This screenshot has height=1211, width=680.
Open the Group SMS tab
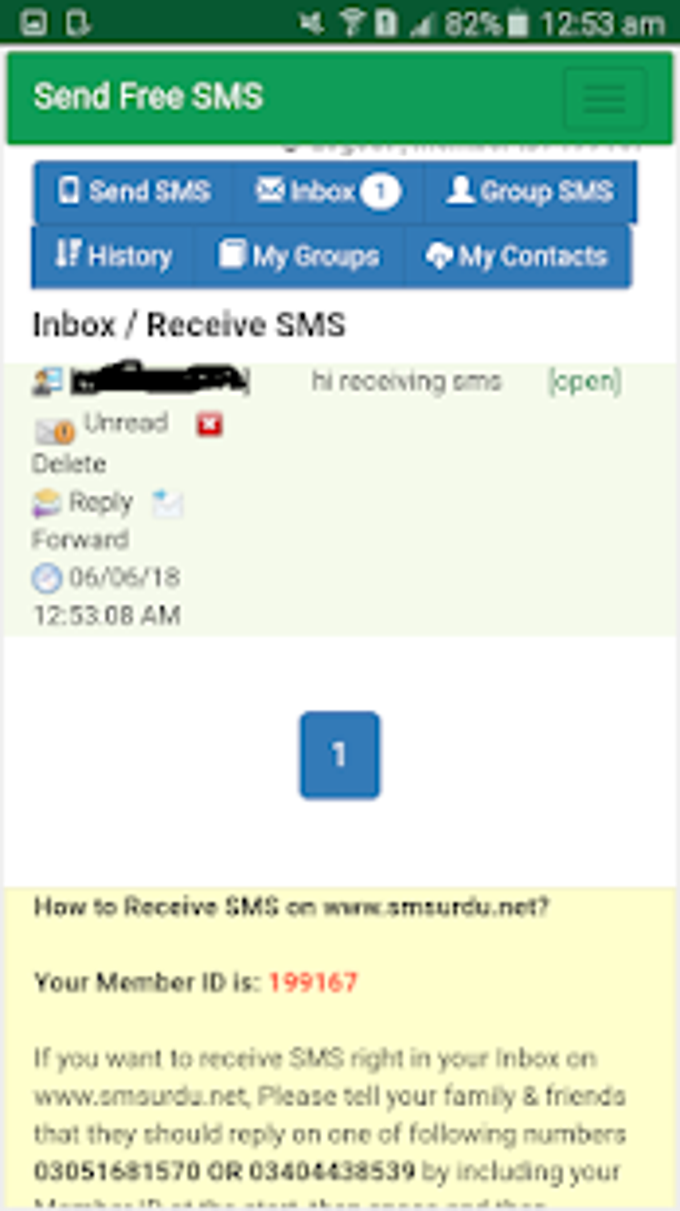coord(530,192)
